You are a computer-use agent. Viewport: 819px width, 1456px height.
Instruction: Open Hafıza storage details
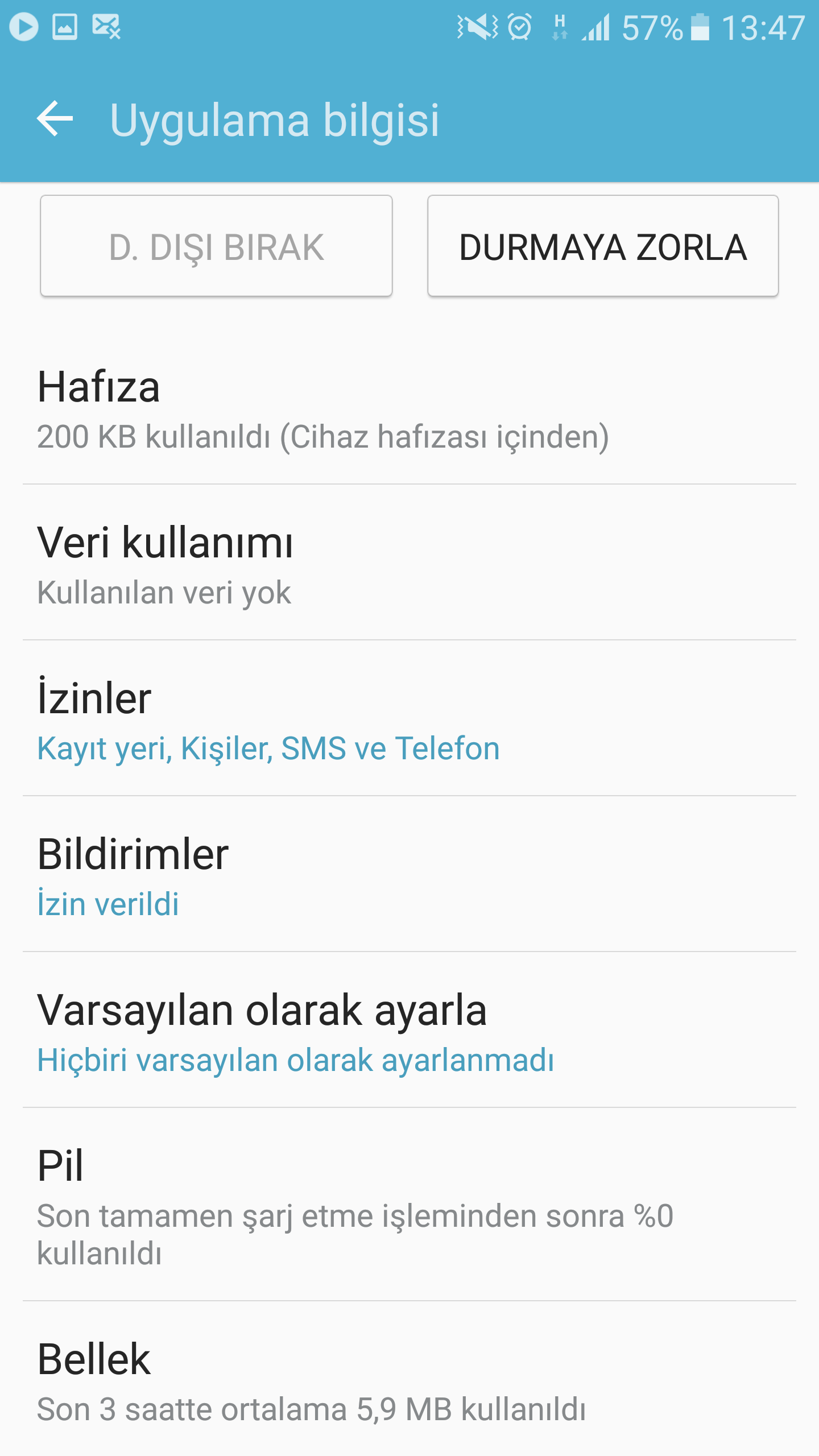pyautogui.click(x=409, y=408)
